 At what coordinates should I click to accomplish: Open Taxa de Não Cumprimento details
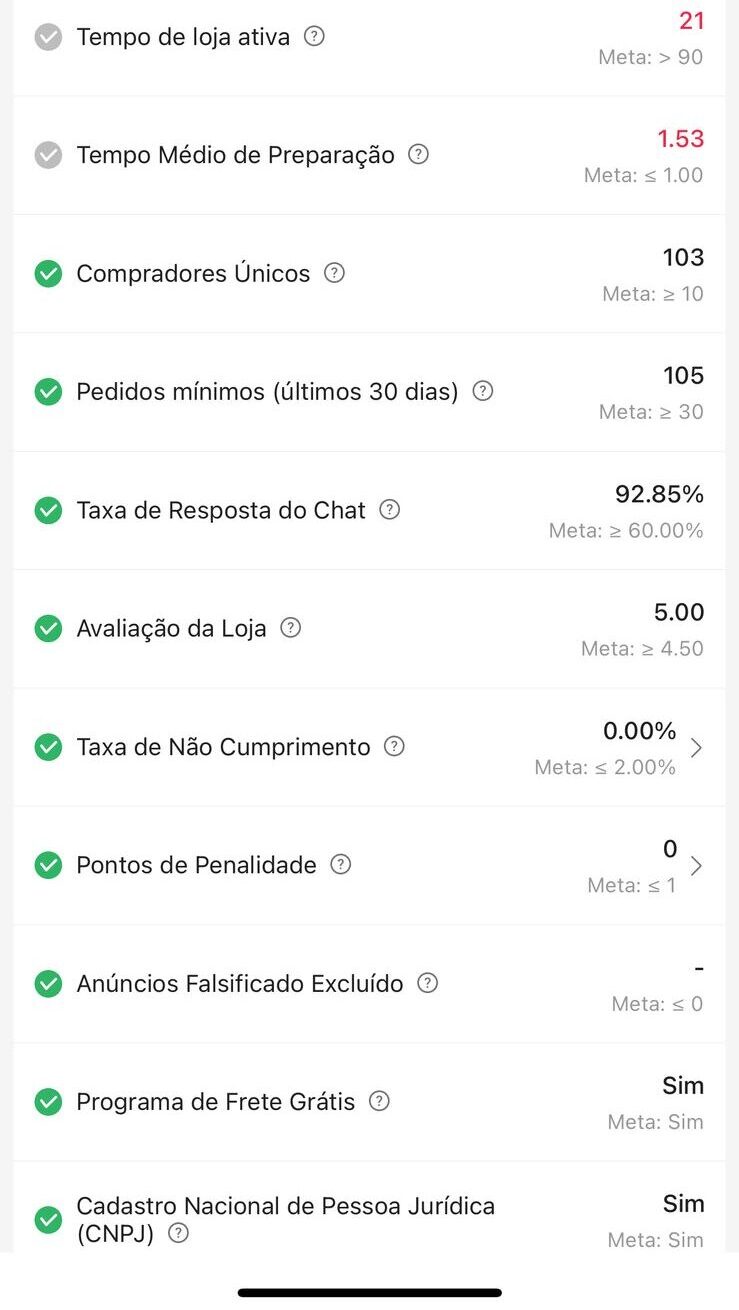(697, 748)
